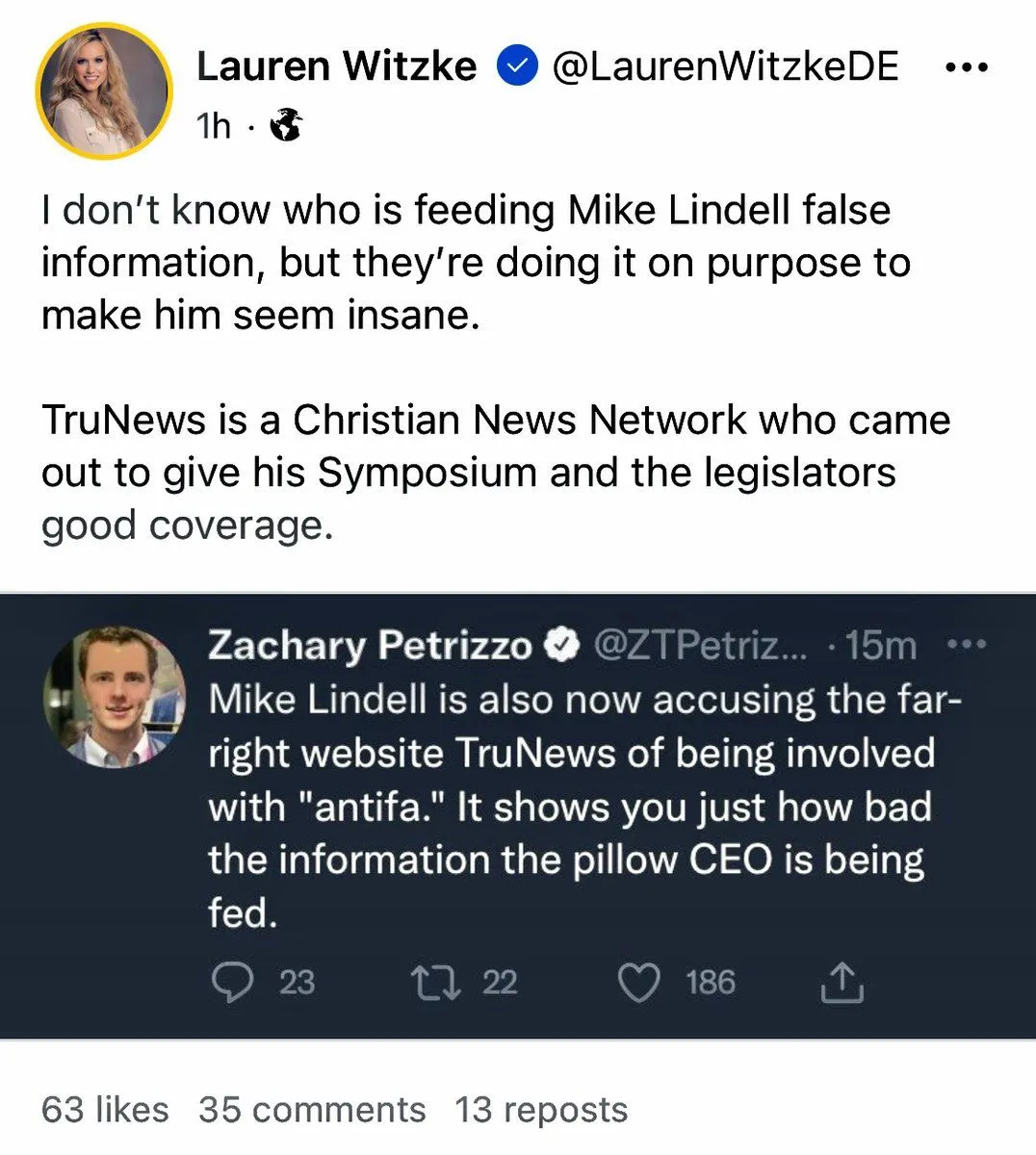This screenshot has height=1155, width=1036.
Task: Open Lauren Witzke's profile picture
Action: pyautogui.click(x=104, y=90)
